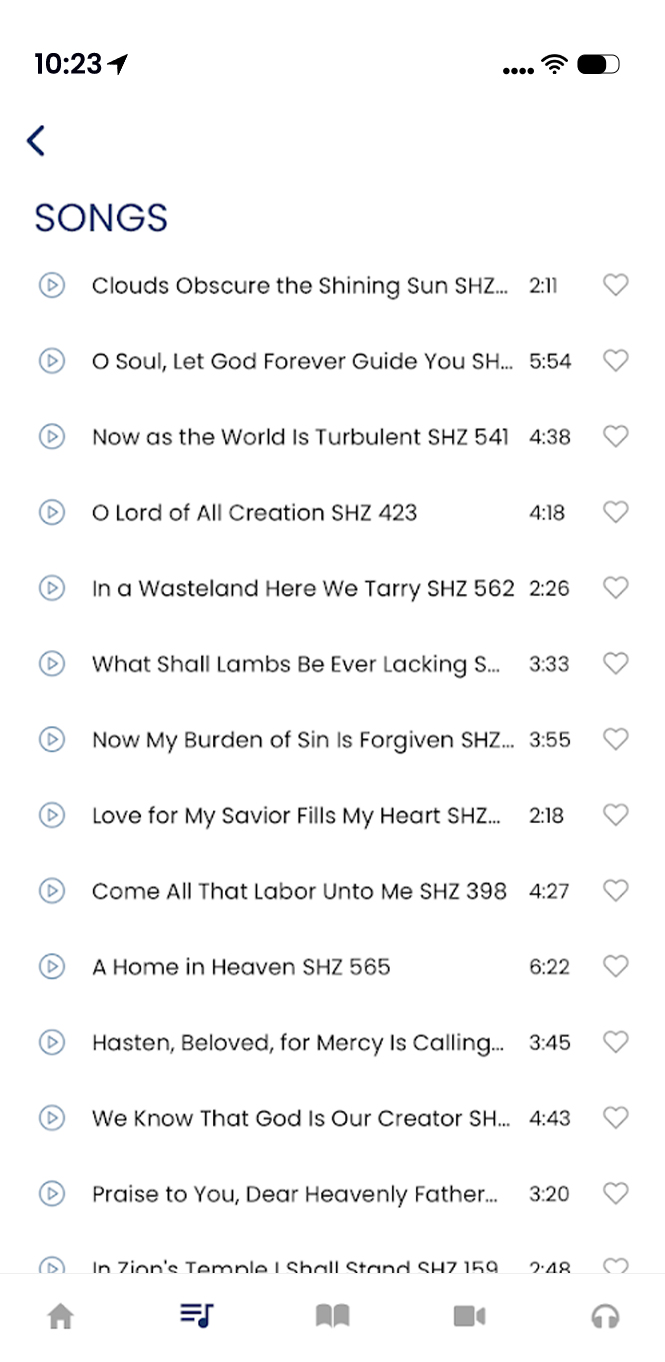The height and width of the screenshot is (1362, 665).
Task: Play A Home in Heaven SHZ 565
Action: 51,967
